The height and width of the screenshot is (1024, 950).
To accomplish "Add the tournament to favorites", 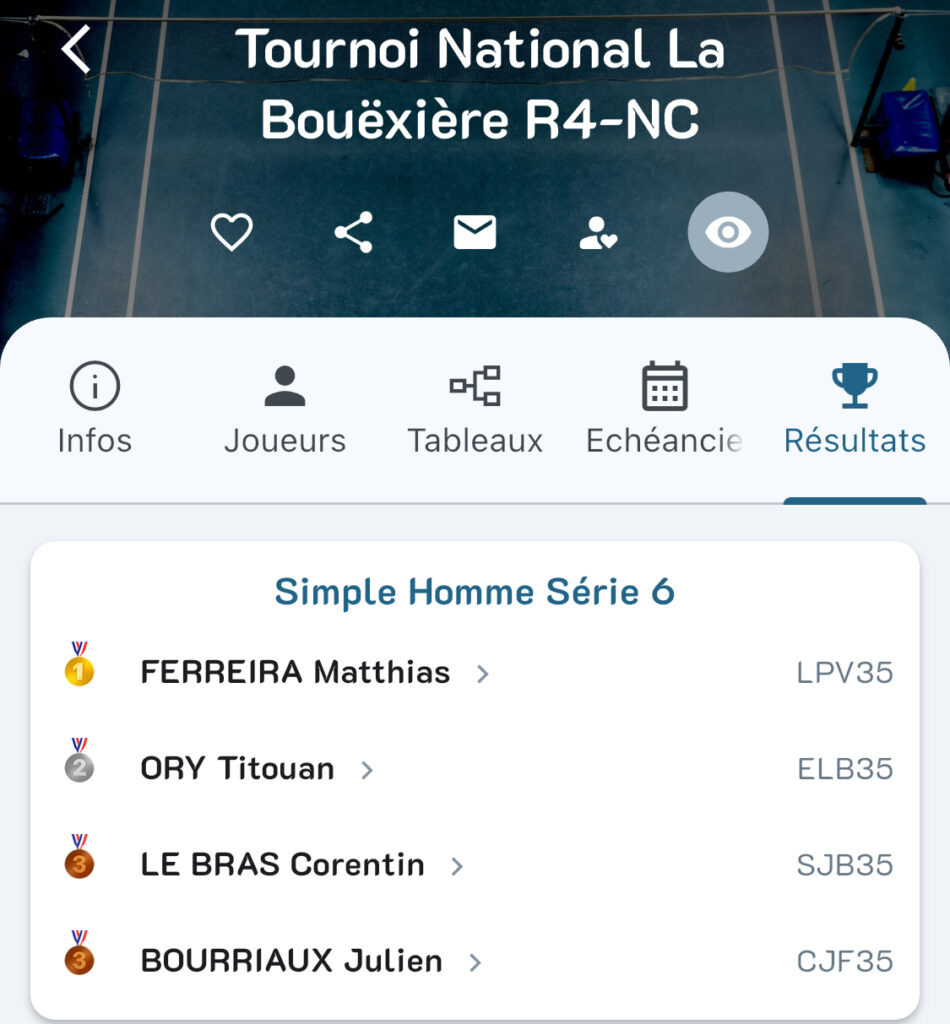I will tap(231, 232).
